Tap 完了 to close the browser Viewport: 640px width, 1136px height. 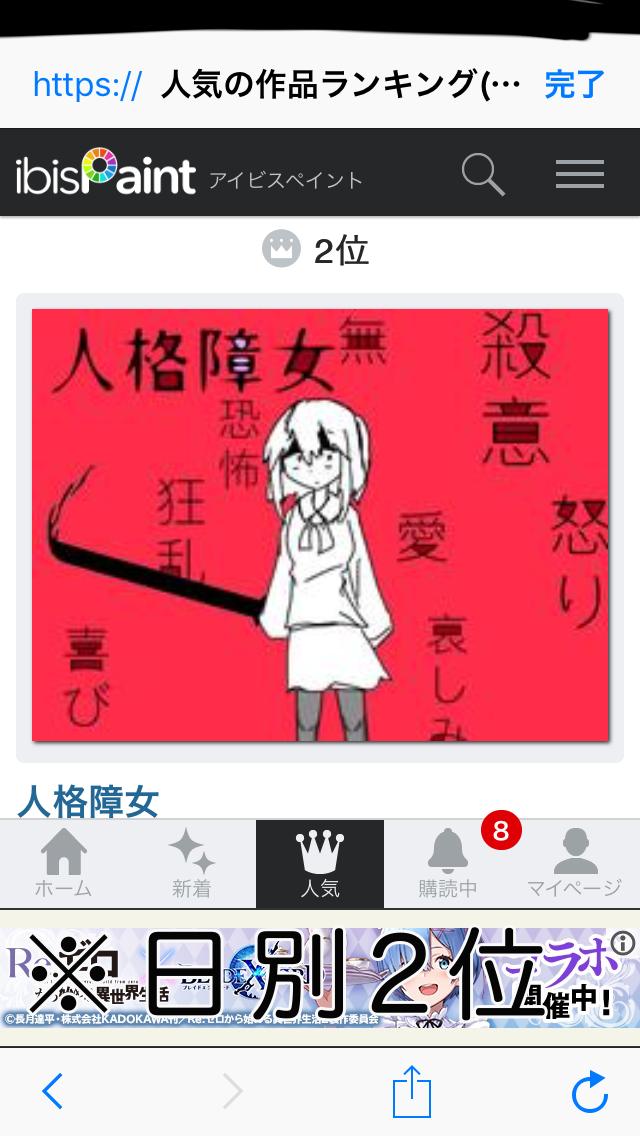point(575,85)
